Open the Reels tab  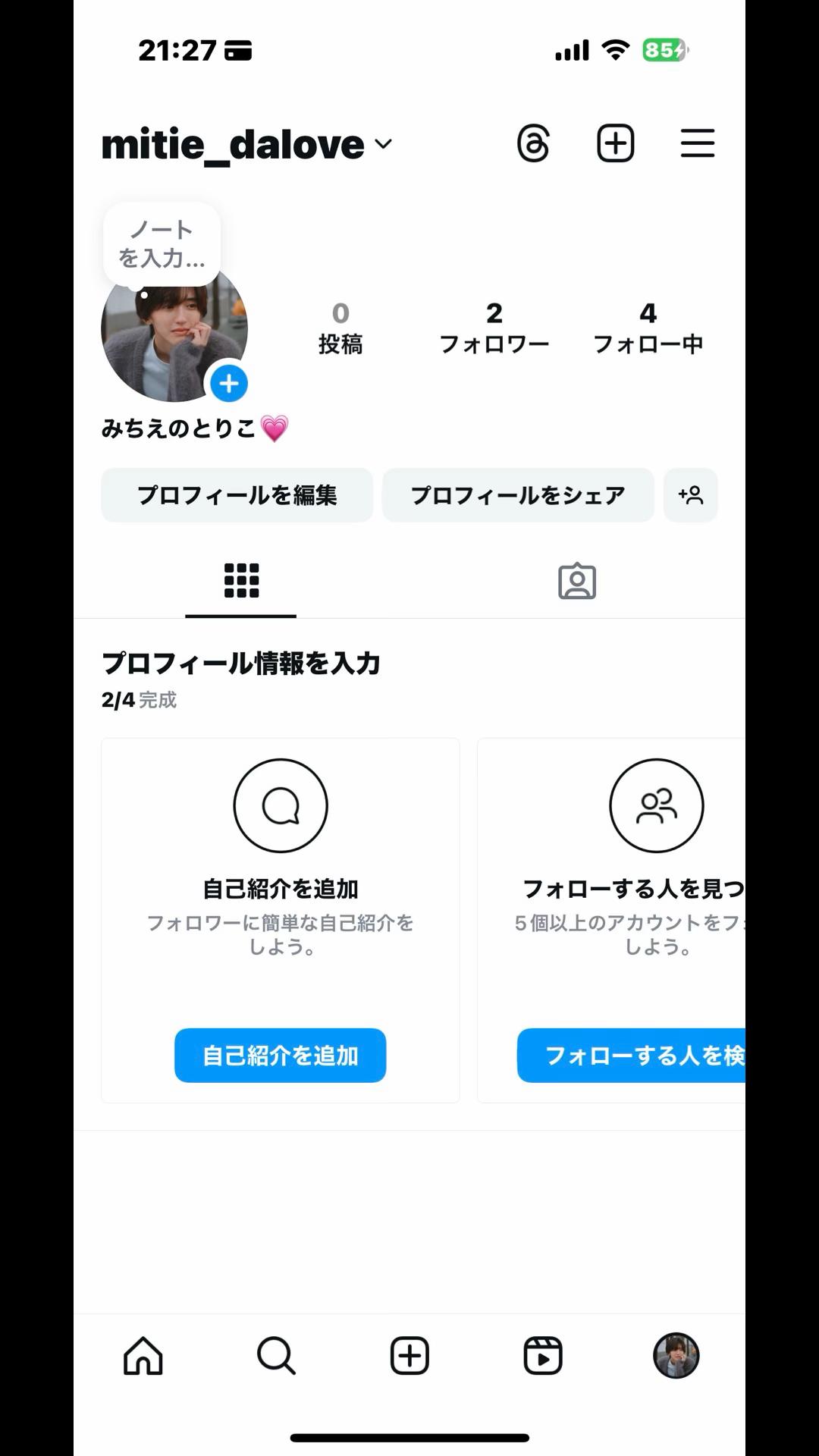point(543,1355)
